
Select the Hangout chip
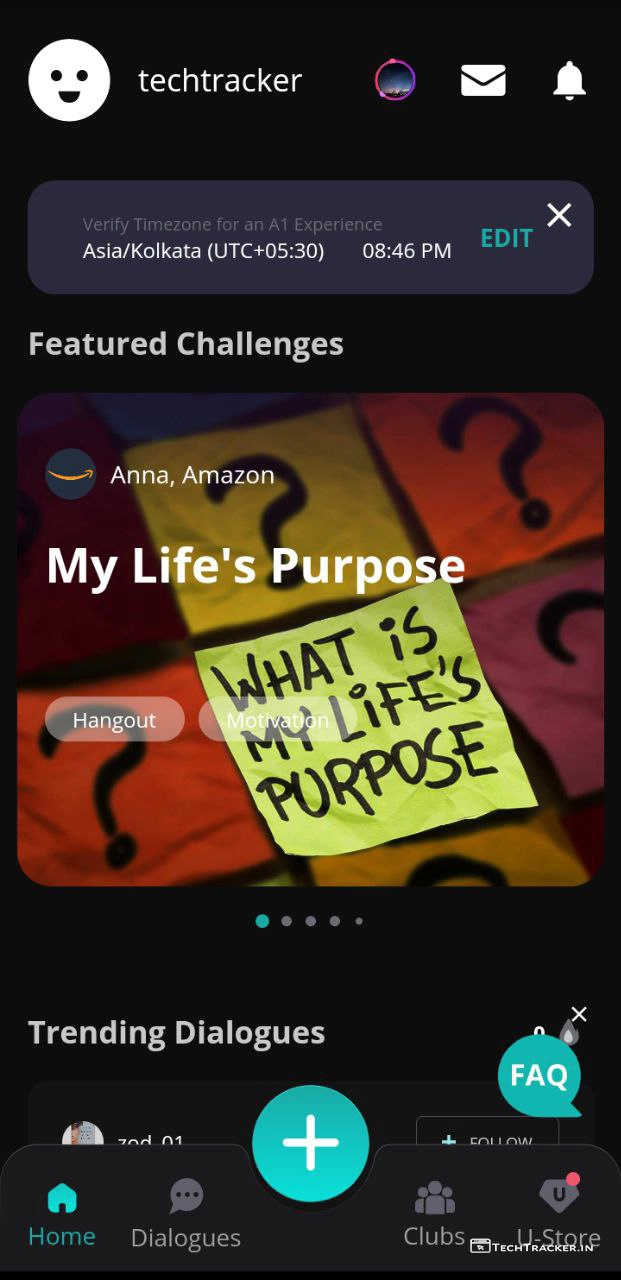pos(114,720)
